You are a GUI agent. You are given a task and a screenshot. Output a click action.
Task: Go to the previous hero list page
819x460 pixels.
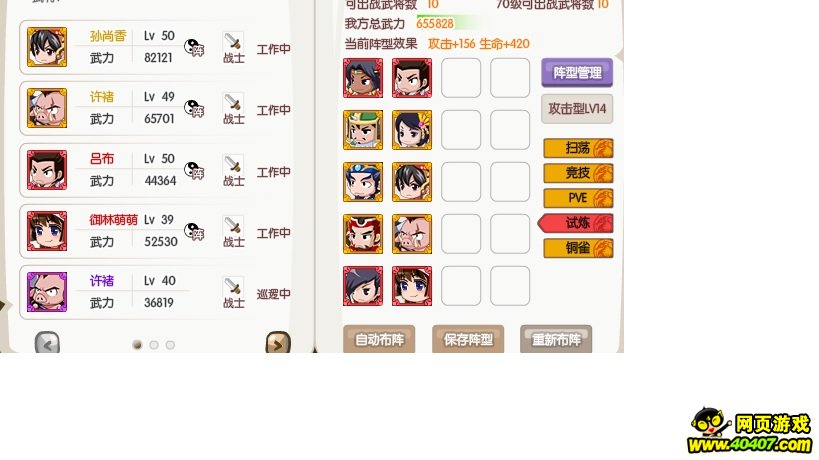47,344
